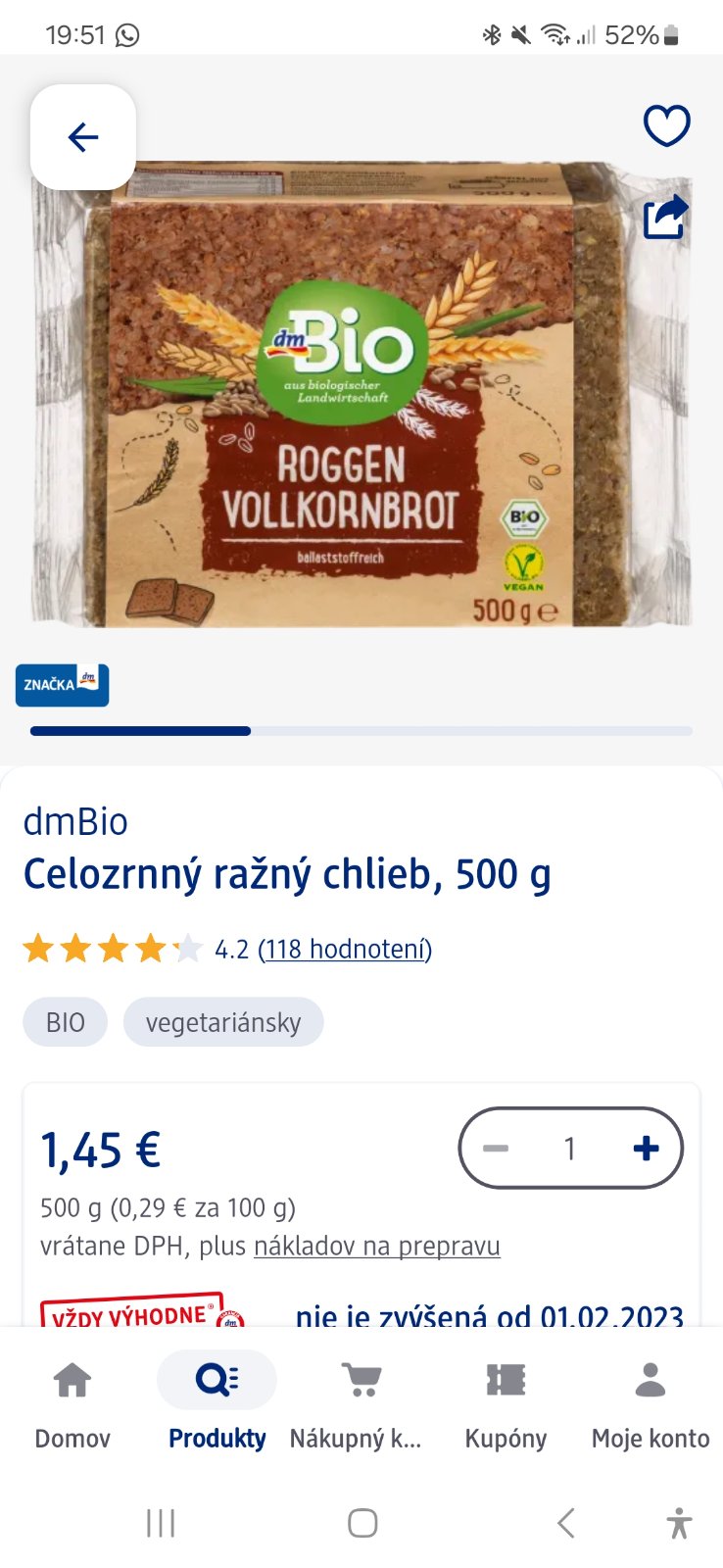Increase quantity with the plus button
723x1568 pixels.
pyautogui.click(x=646, y=1149)
